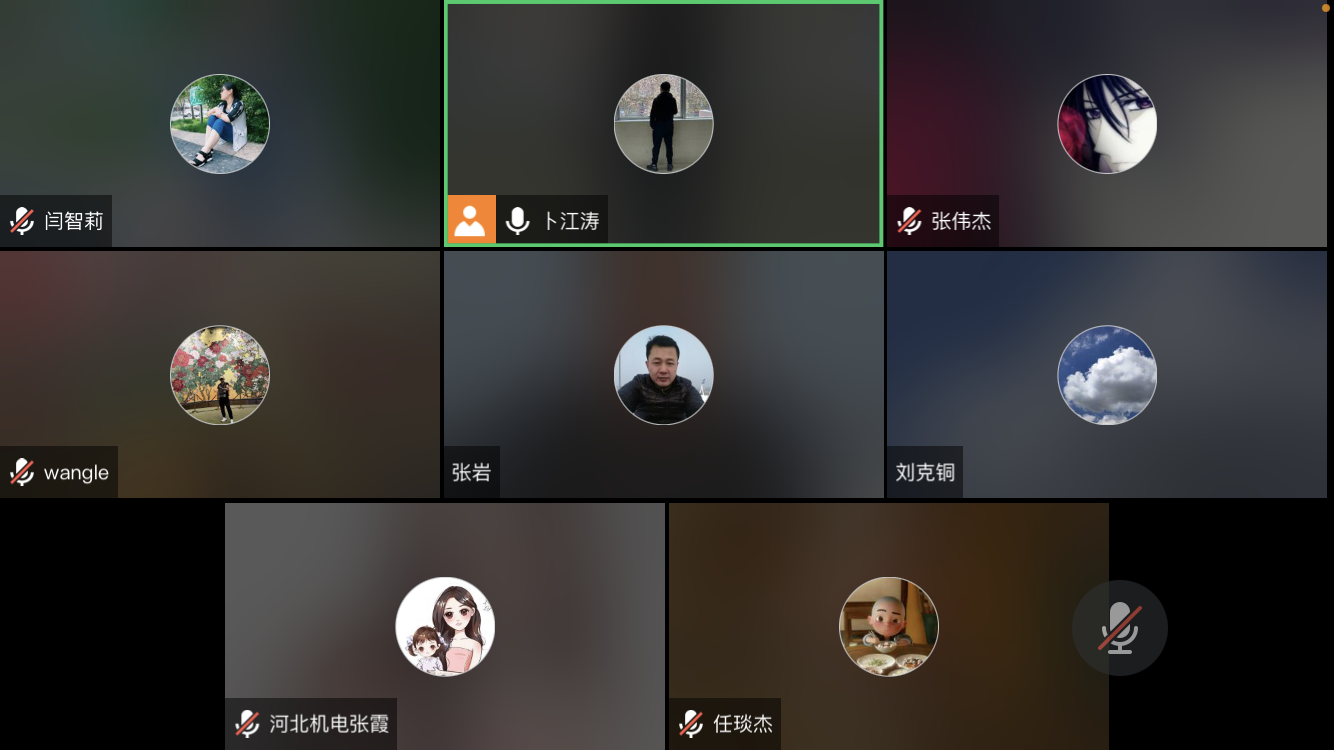Select 任琰杰's participant tile
This screenshot has height=750, width=1334.
pyautogui.click(x=888, y=626)
